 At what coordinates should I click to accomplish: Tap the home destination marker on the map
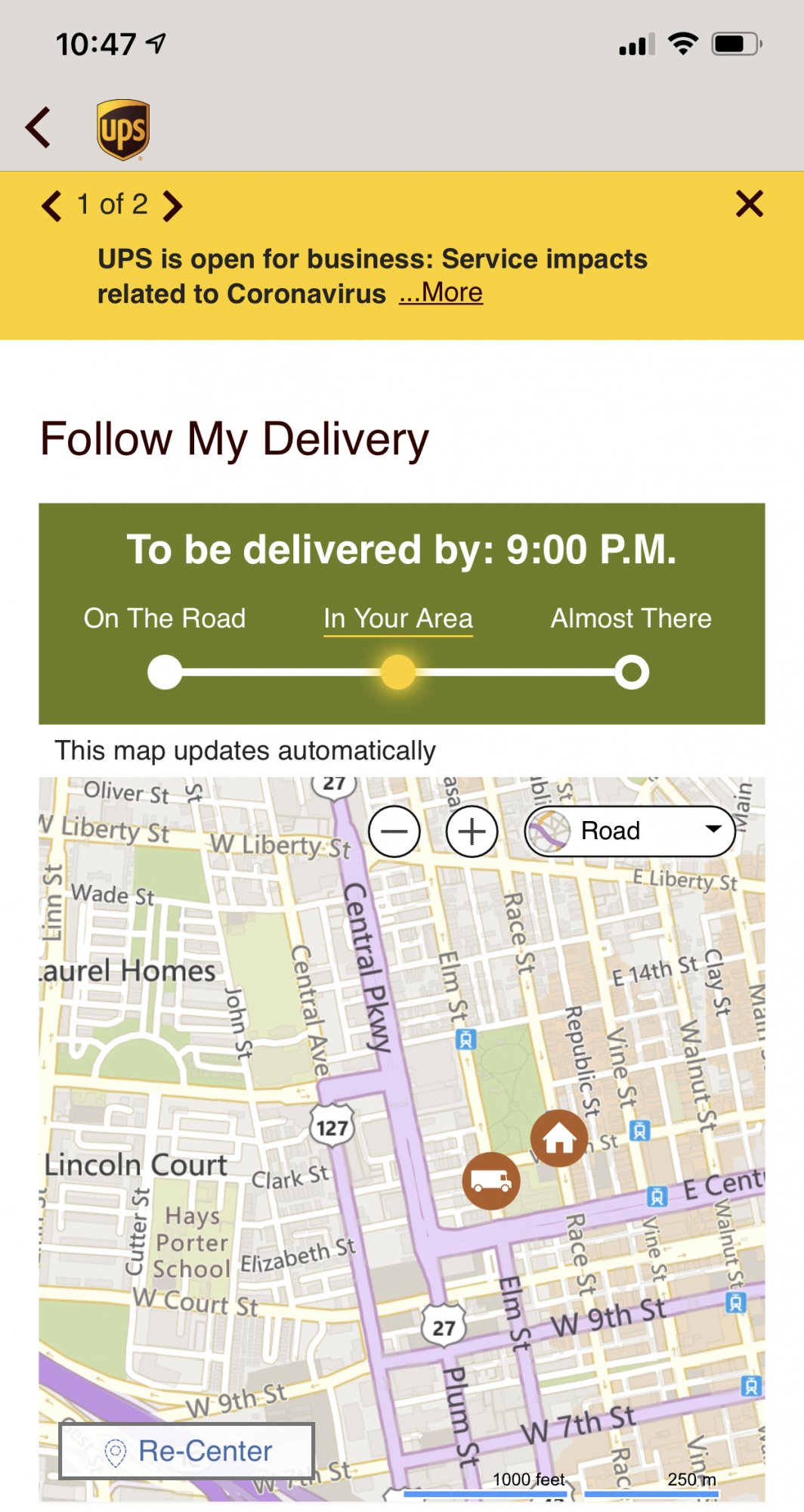[x=559, y=1137]
